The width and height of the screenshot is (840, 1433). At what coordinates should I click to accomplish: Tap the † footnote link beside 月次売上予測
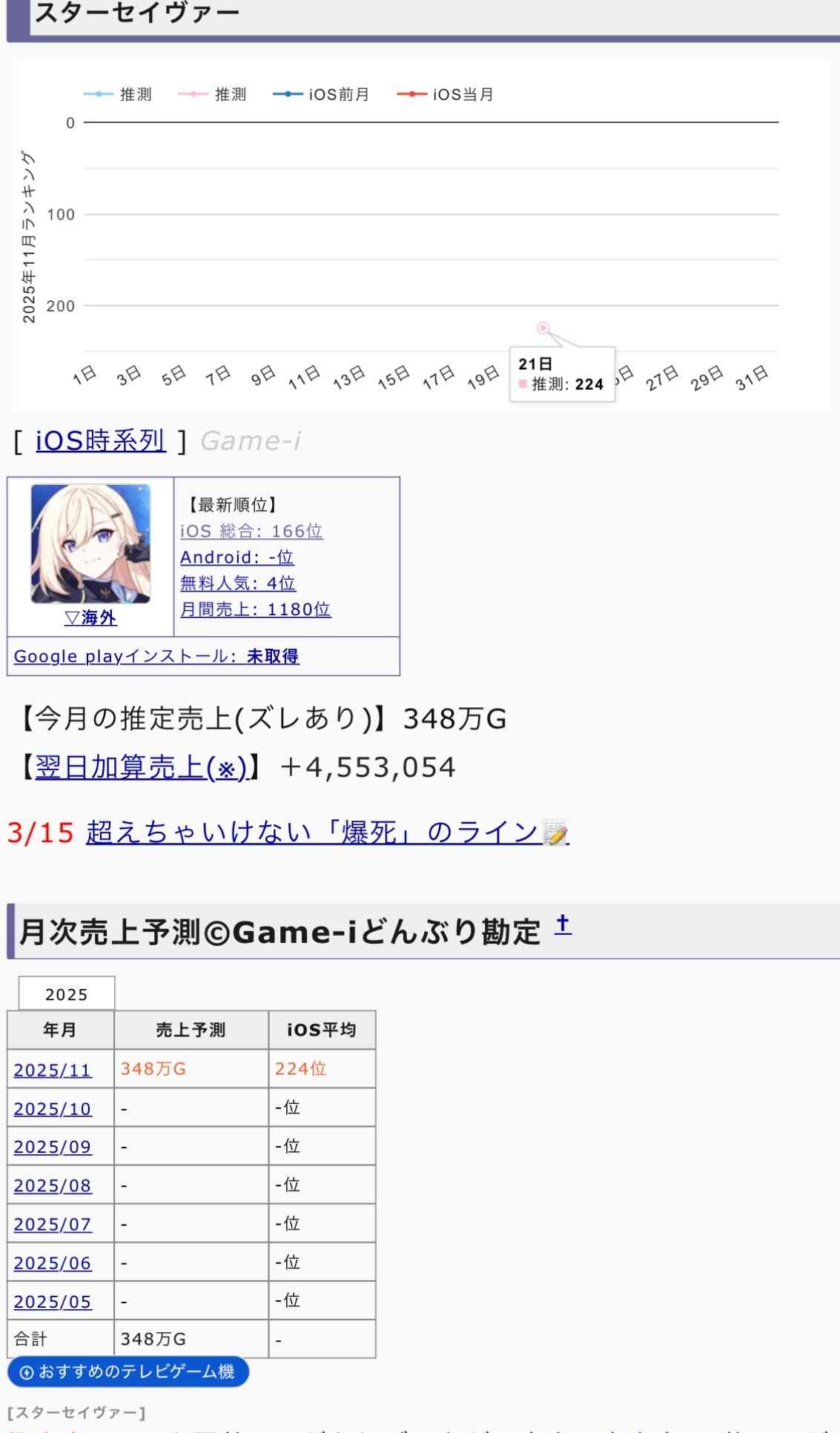tap(563, 924)
